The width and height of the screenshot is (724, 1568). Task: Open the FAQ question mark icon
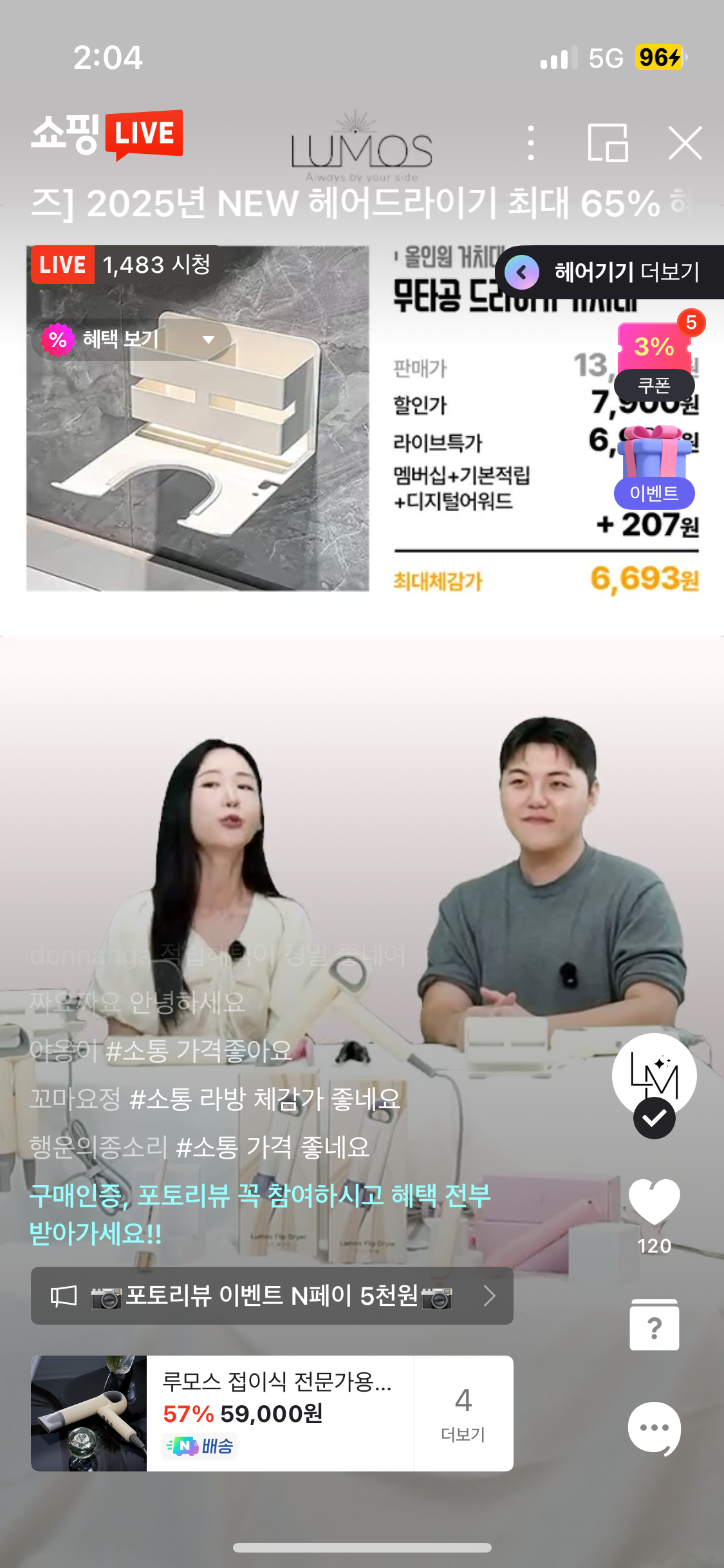click(654, 1326)
